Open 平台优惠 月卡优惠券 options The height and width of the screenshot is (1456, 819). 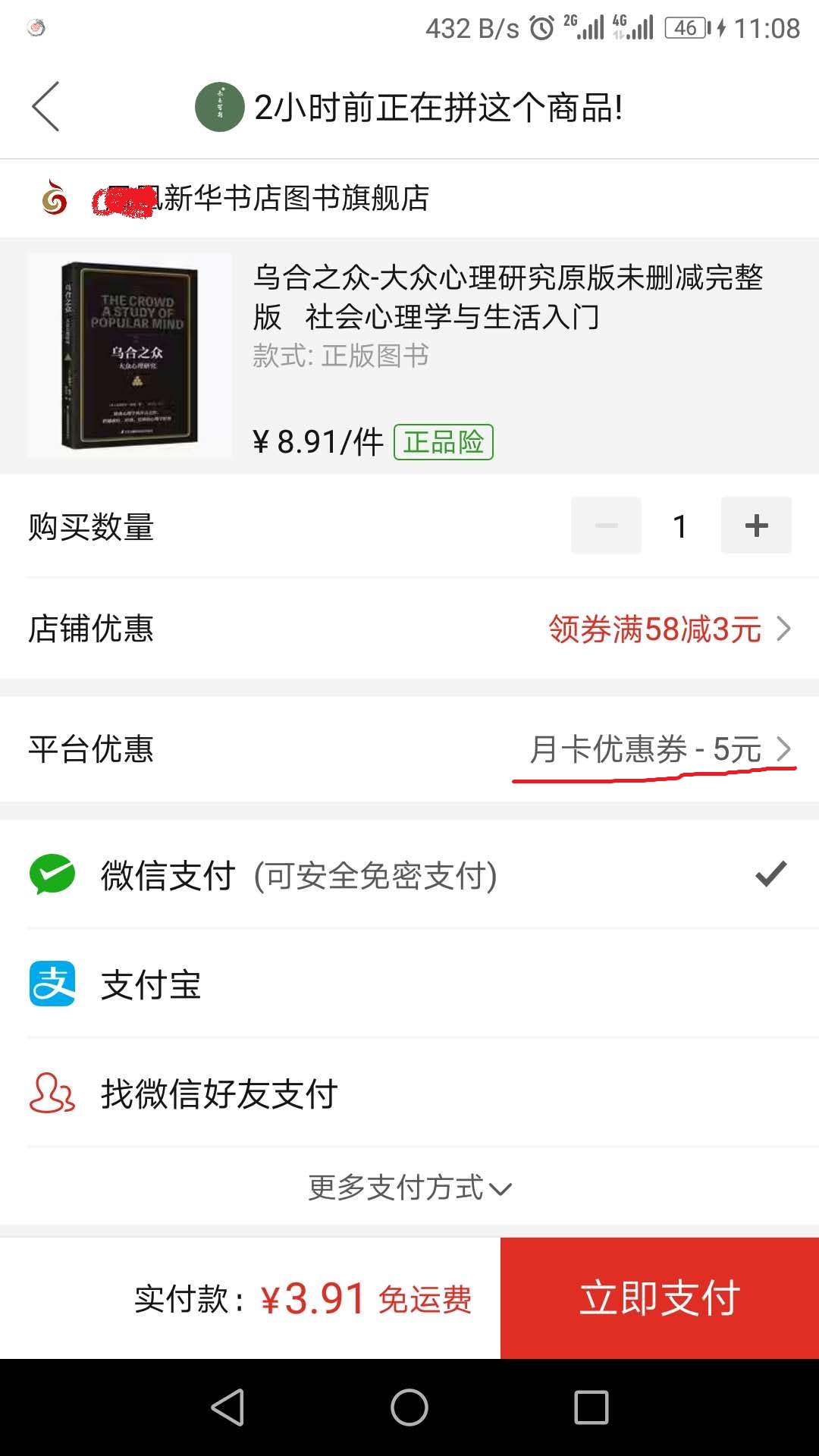(x=660, y=749)
